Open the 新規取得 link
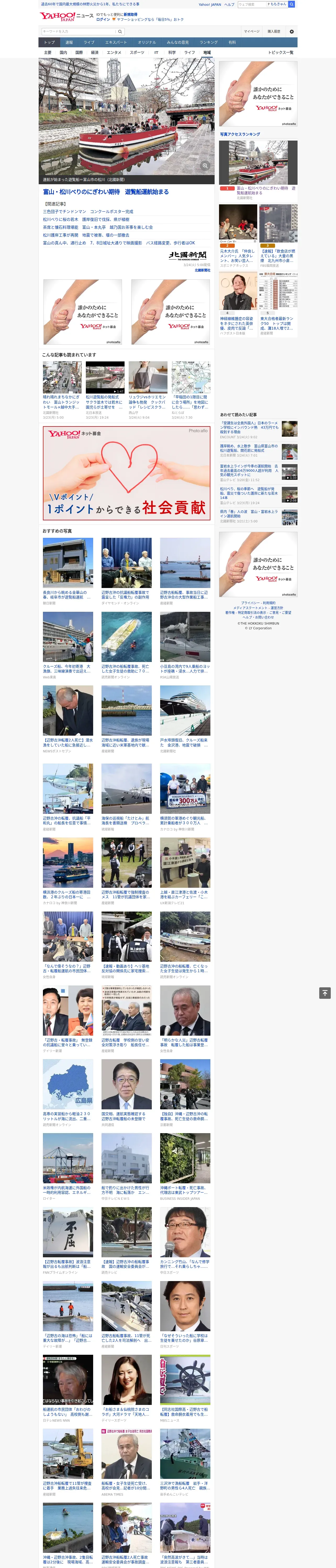Image resolution: width=336 pixels, height=1568 pixels. tap(131, 15)
